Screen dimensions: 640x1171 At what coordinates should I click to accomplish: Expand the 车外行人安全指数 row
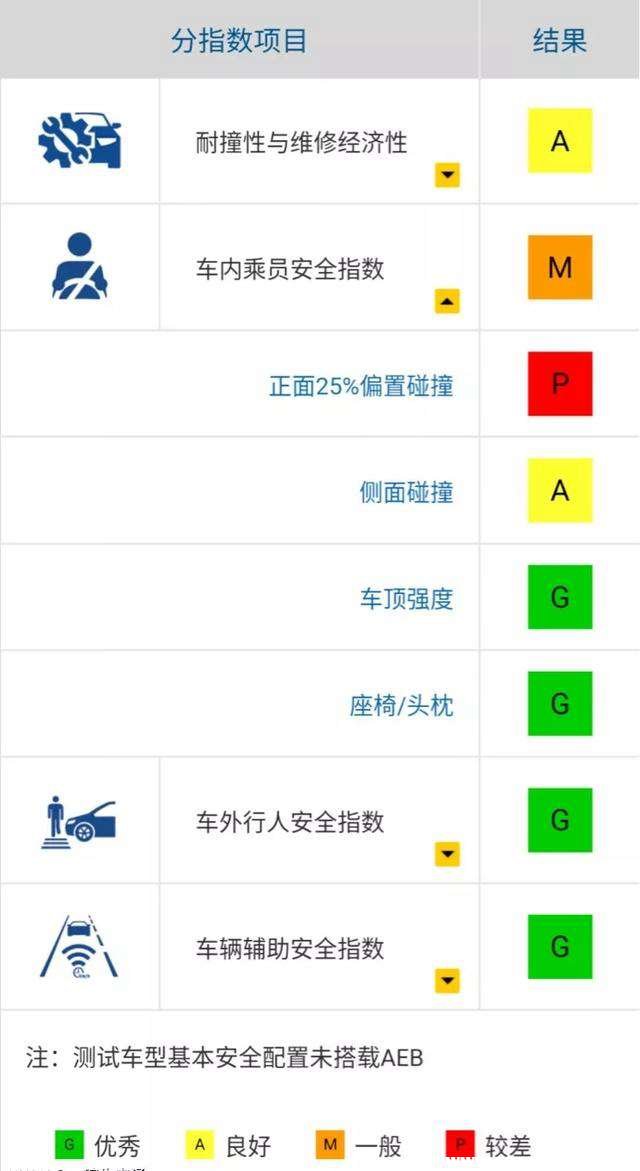pos(447,854)
